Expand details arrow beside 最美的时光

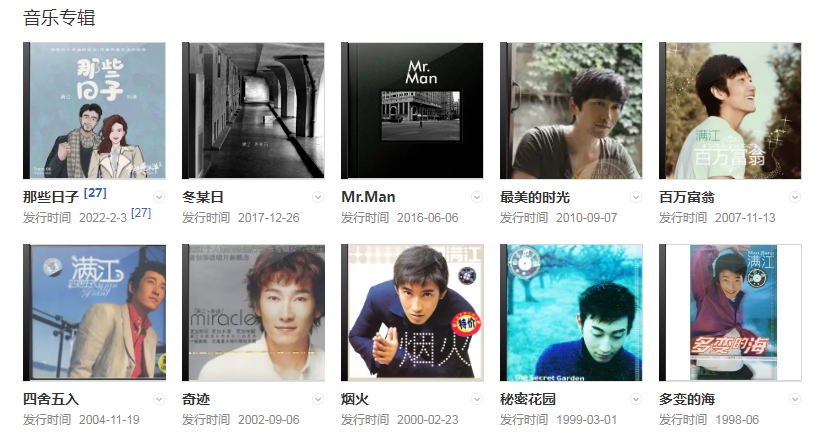[x=636, y=197]
